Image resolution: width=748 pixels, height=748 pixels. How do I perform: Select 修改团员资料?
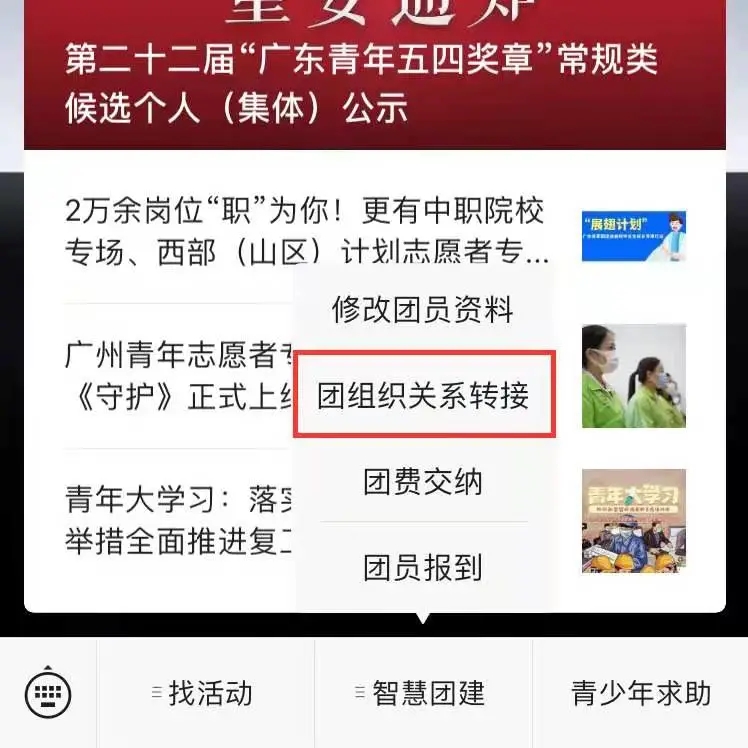423,309
